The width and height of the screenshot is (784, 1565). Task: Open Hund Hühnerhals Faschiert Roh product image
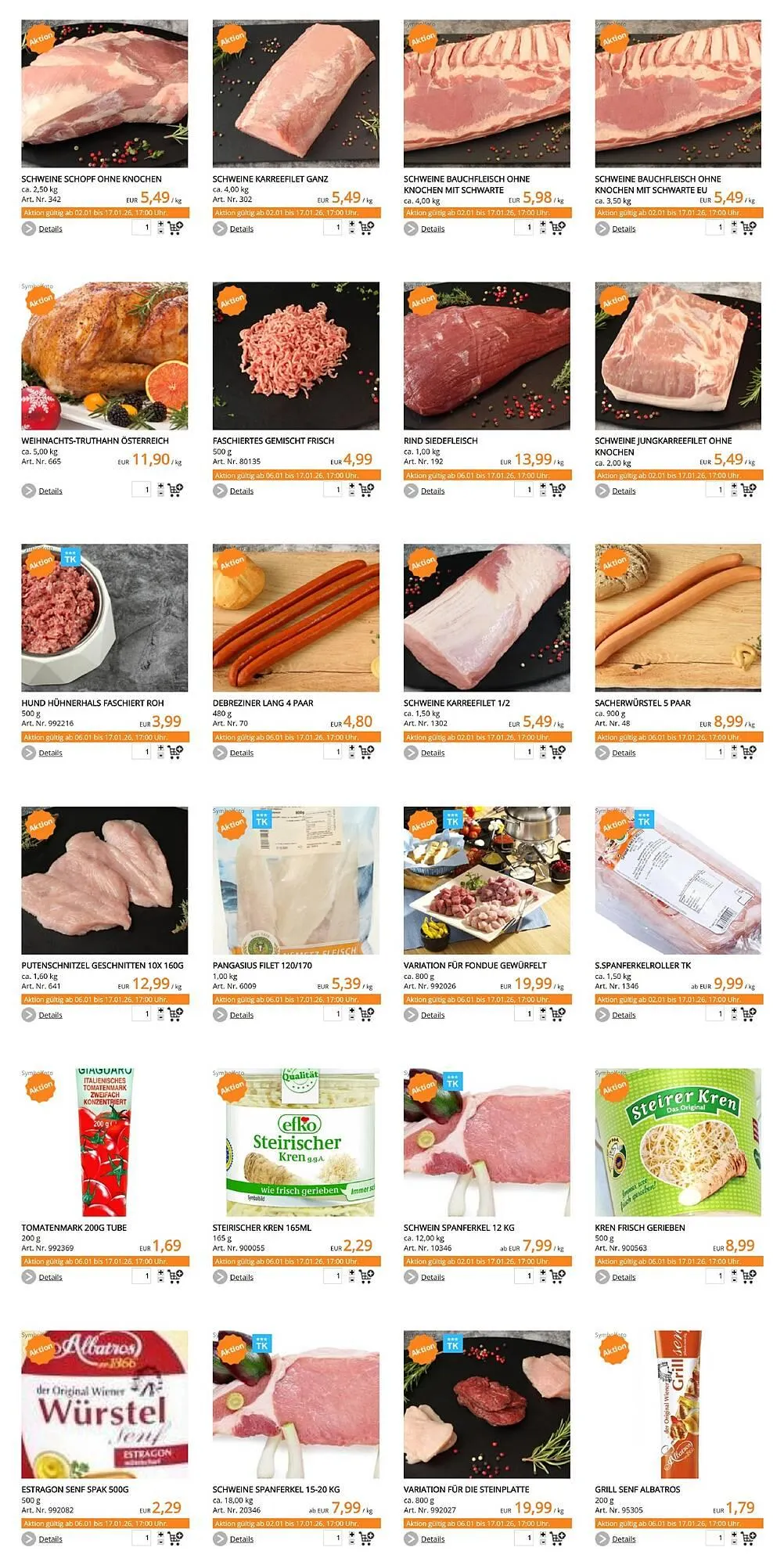coord(104,618)
